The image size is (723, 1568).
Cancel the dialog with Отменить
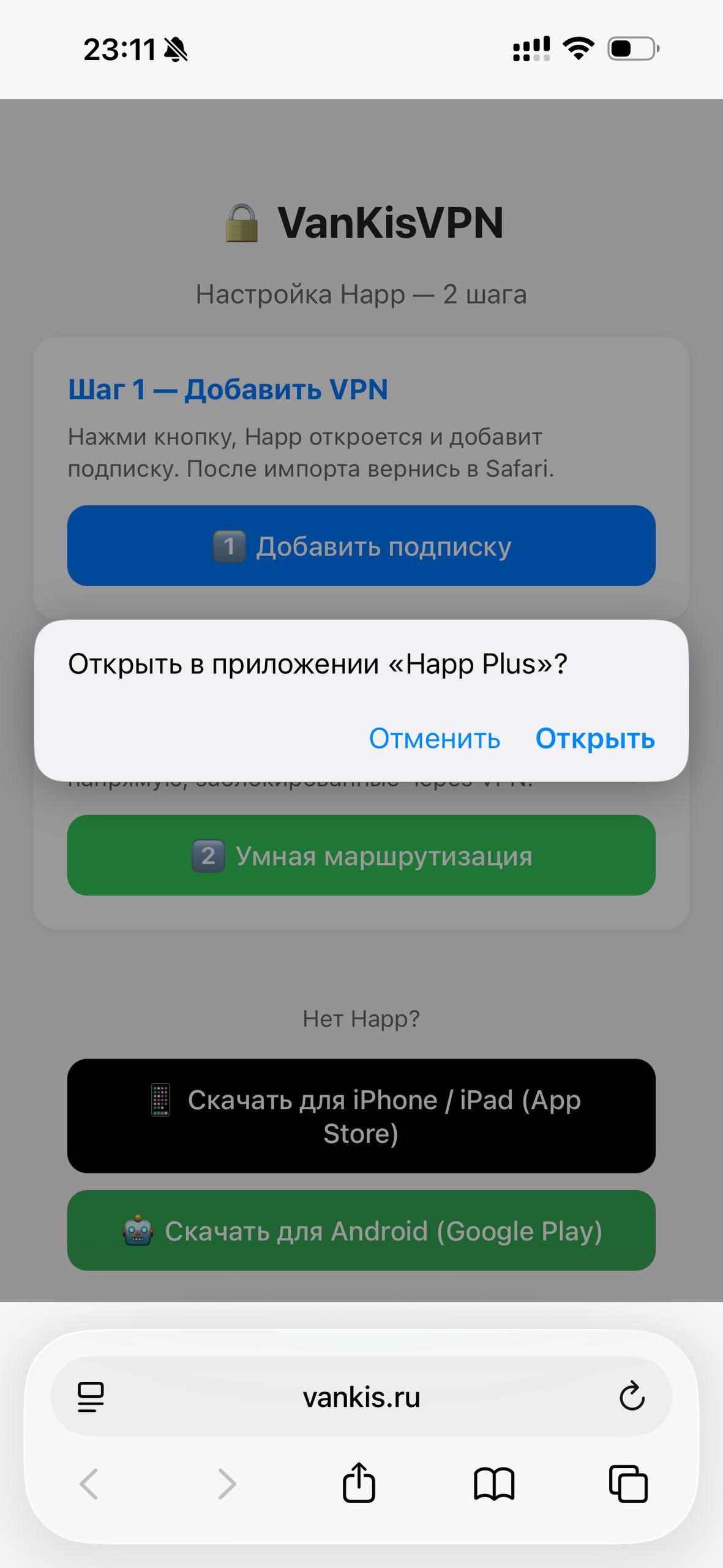[435, 739]
